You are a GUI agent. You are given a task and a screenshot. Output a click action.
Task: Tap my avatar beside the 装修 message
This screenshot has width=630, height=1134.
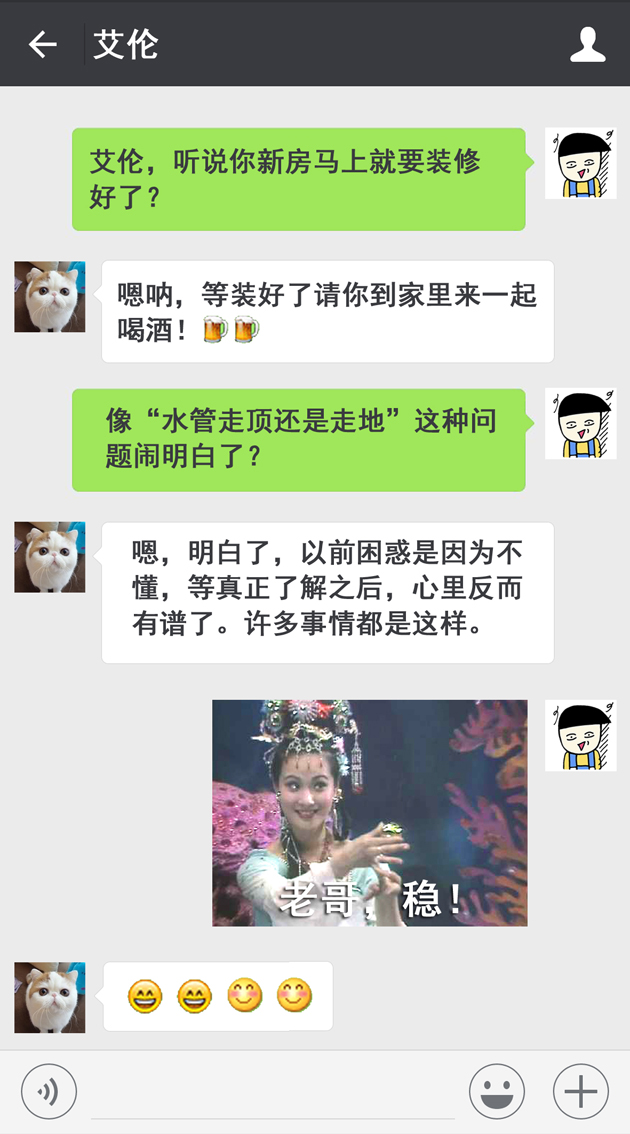(580, 163)
